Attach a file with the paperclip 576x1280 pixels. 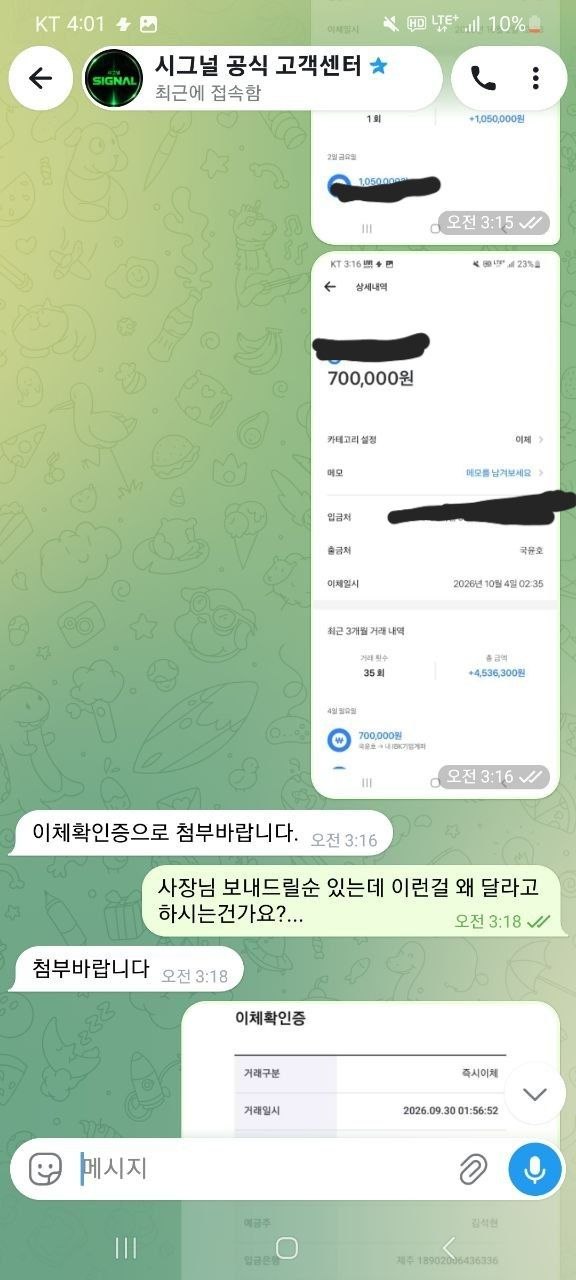(x=472, y=1168)
